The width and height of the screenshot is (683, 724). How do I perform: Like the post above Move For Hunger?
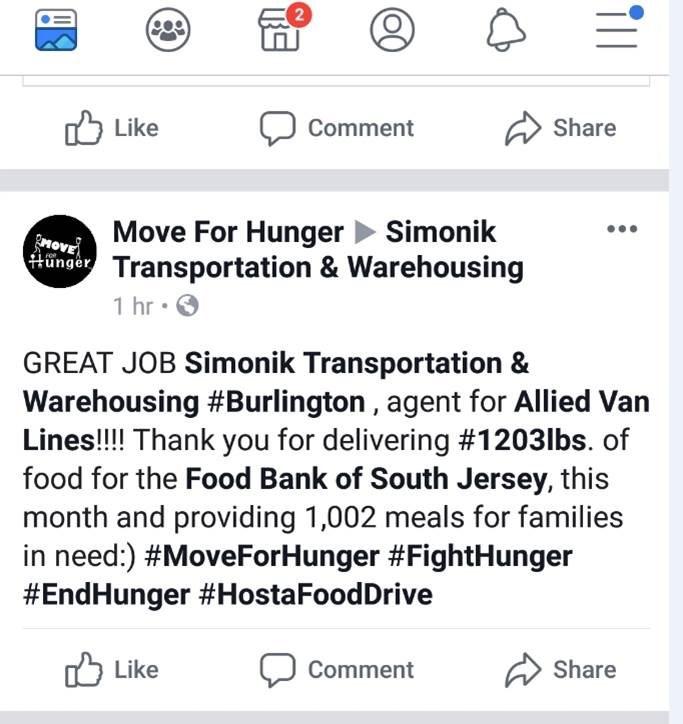pyautogui.click(x=112, y=128)
